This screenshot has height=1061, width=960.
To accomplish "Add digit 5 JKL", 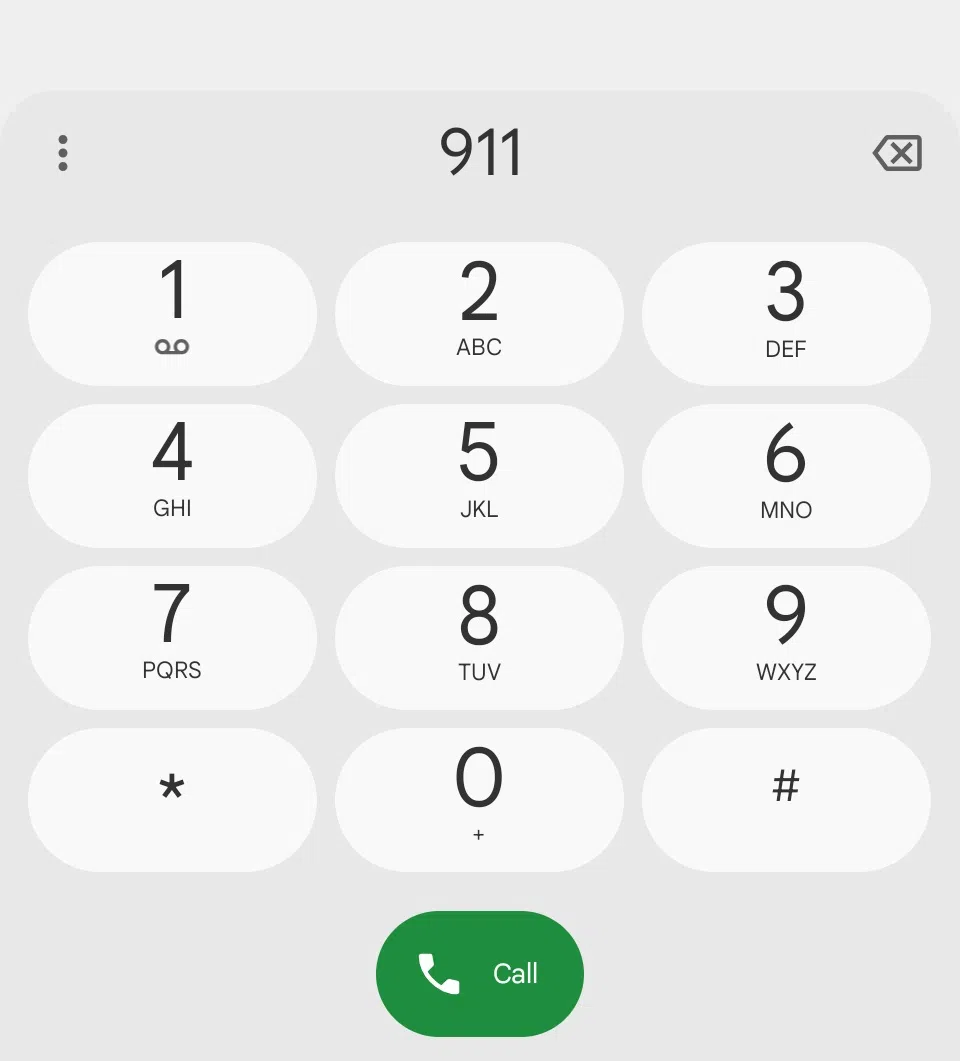I will 479,475.
